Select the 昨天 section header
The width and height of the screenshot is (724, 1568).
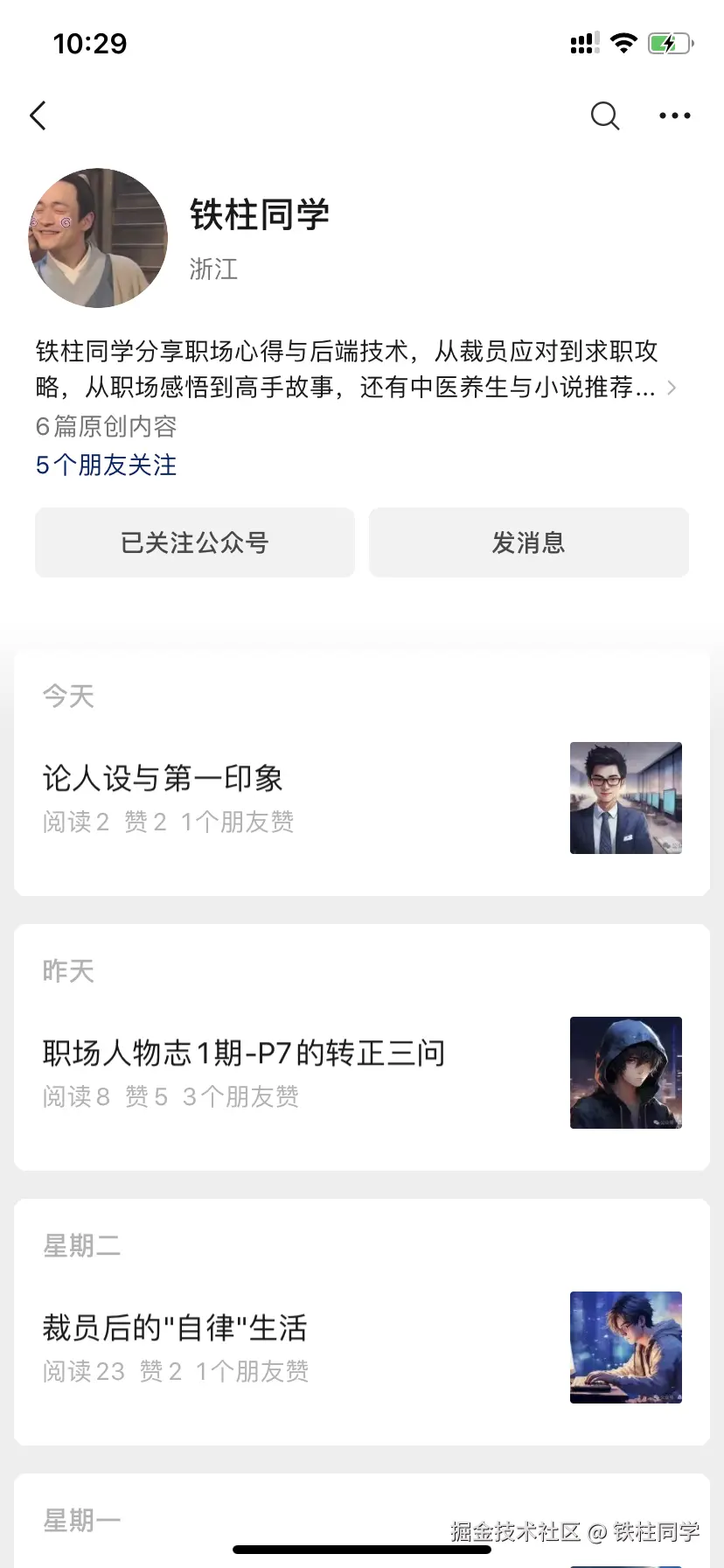pyautogui.click(x=68, y=969)
